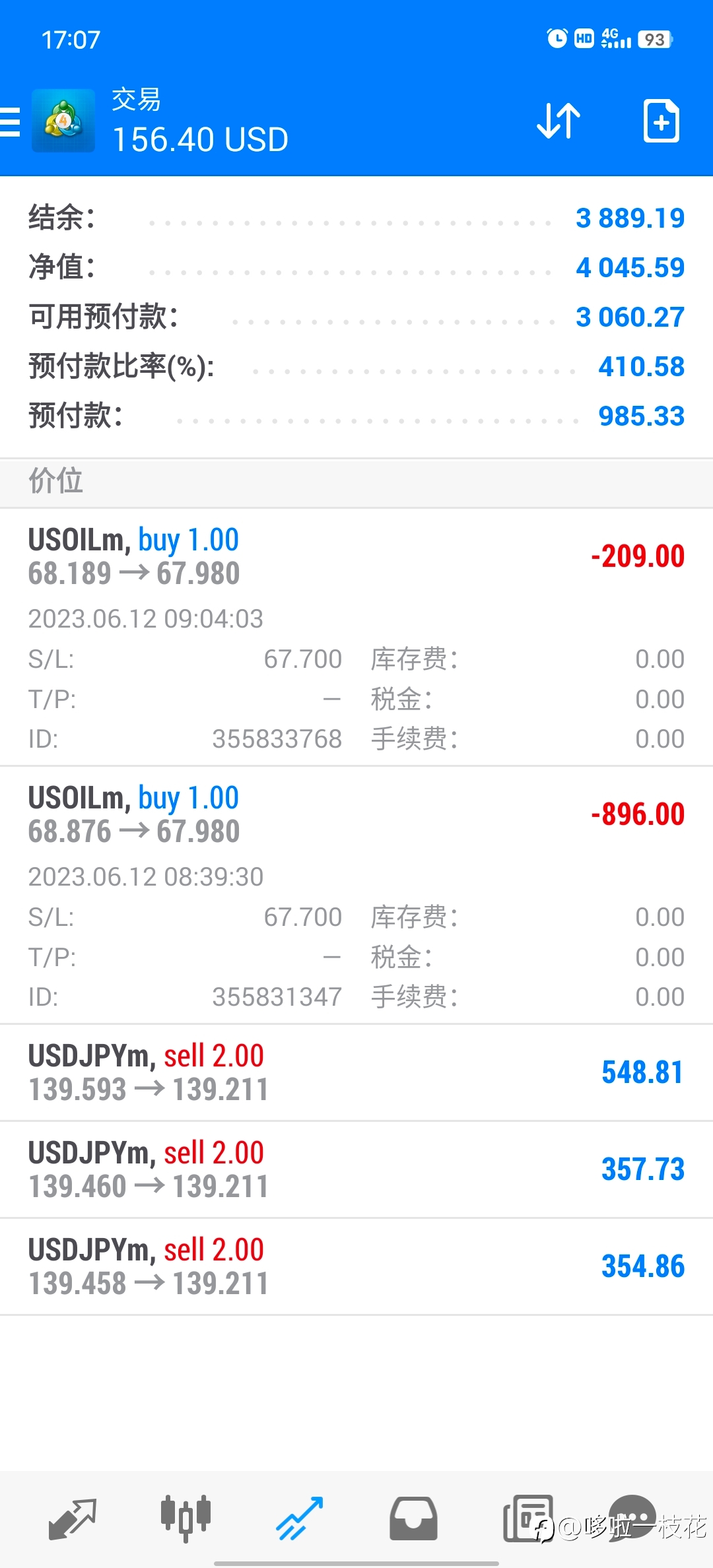Expand USDJPYm sell position at 139.458
This screenshot has width=713, height=1568.
point(356,1266)
